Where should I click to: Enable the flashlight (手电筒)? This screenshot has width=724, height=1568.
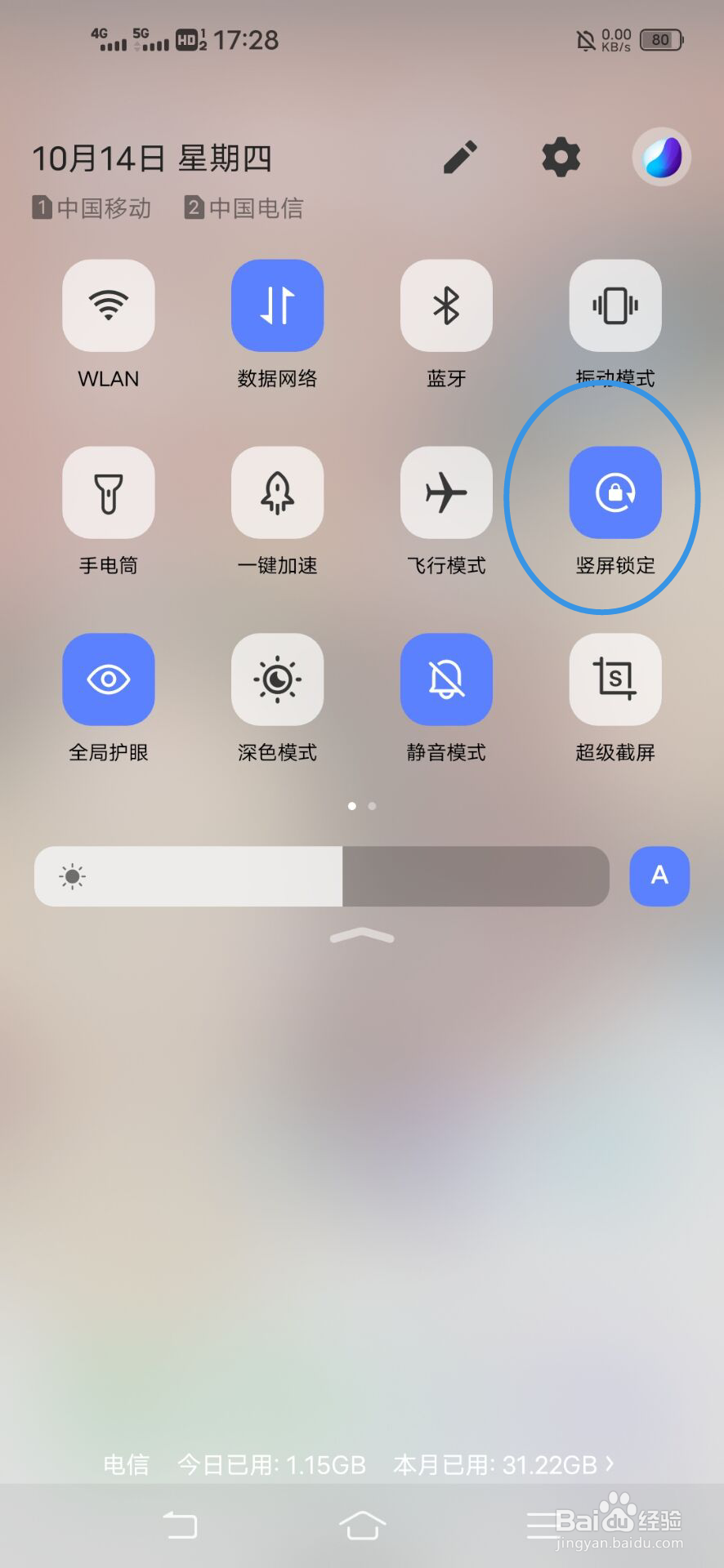pos(109,492)
